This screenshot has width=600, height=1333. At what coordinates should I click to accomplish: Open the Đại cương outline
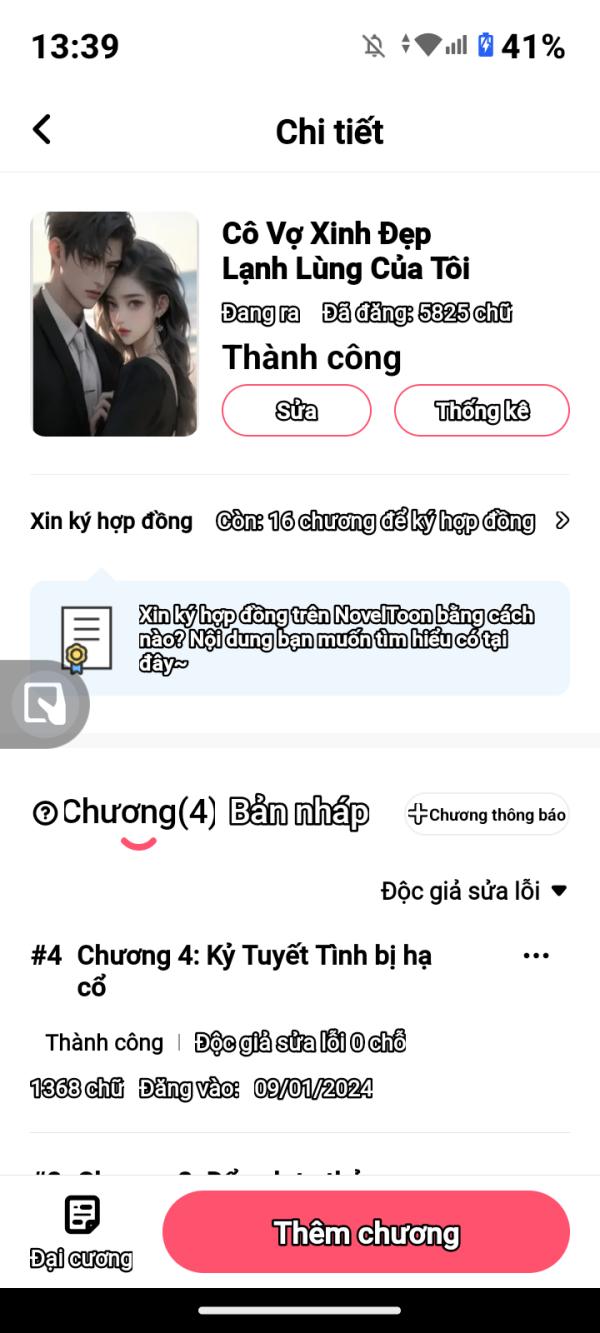coord(81,1233)
